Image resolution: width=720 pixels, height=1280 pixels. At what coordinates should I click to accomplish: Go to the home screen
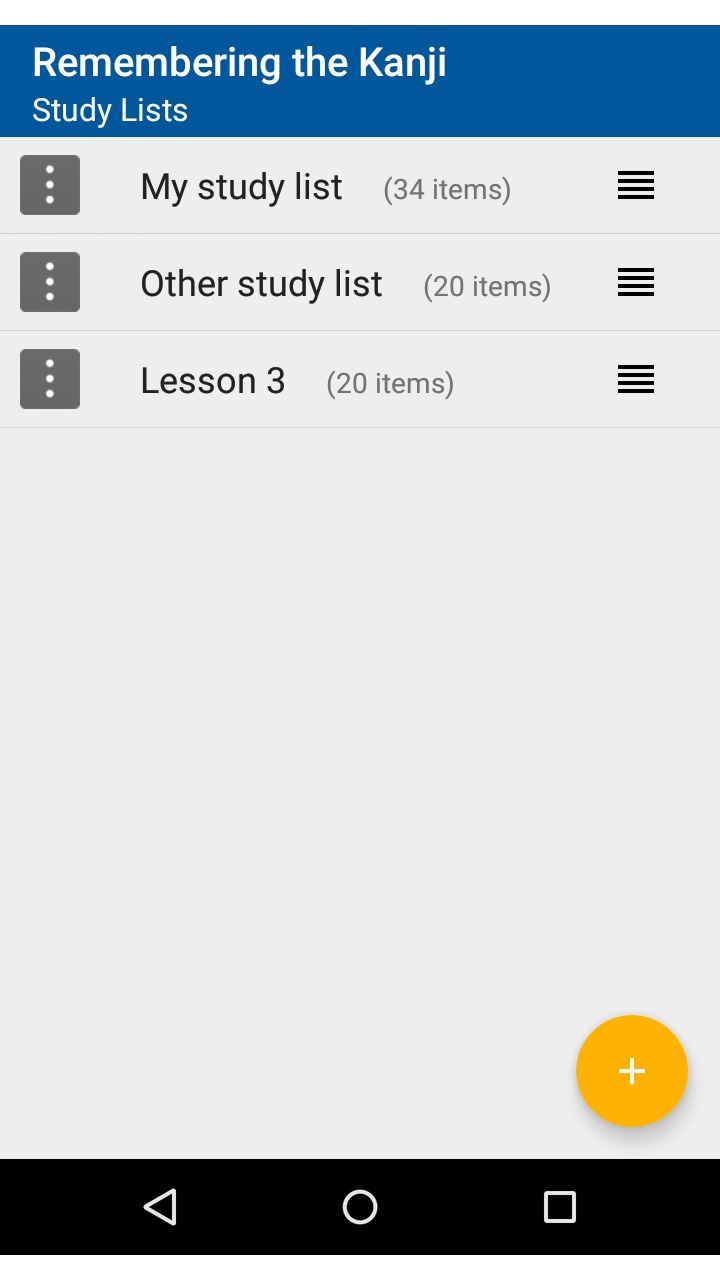360,1207
